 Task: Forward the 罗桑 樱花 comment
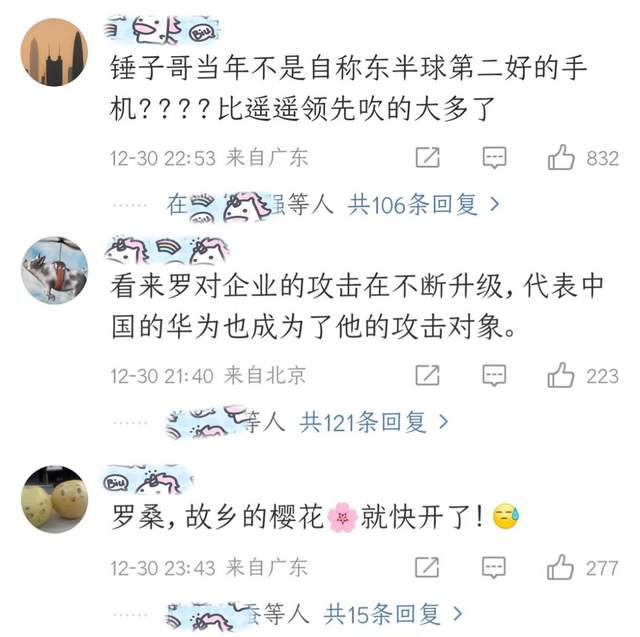[427, 567]
